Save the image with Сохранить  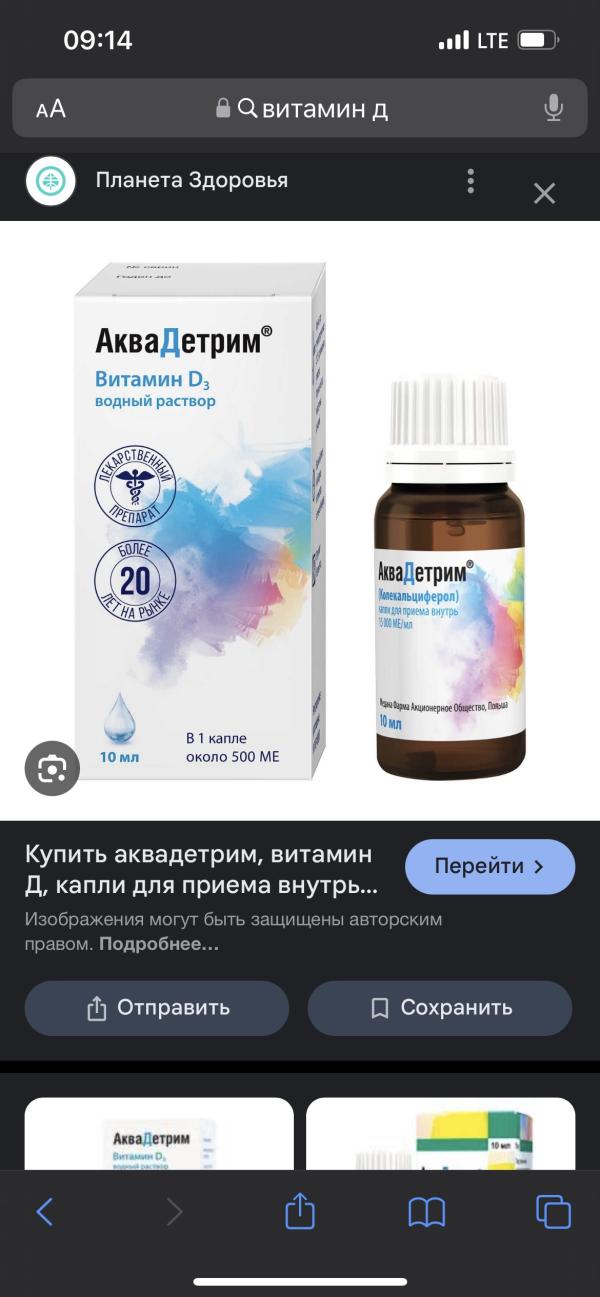tap(440, 1008)
